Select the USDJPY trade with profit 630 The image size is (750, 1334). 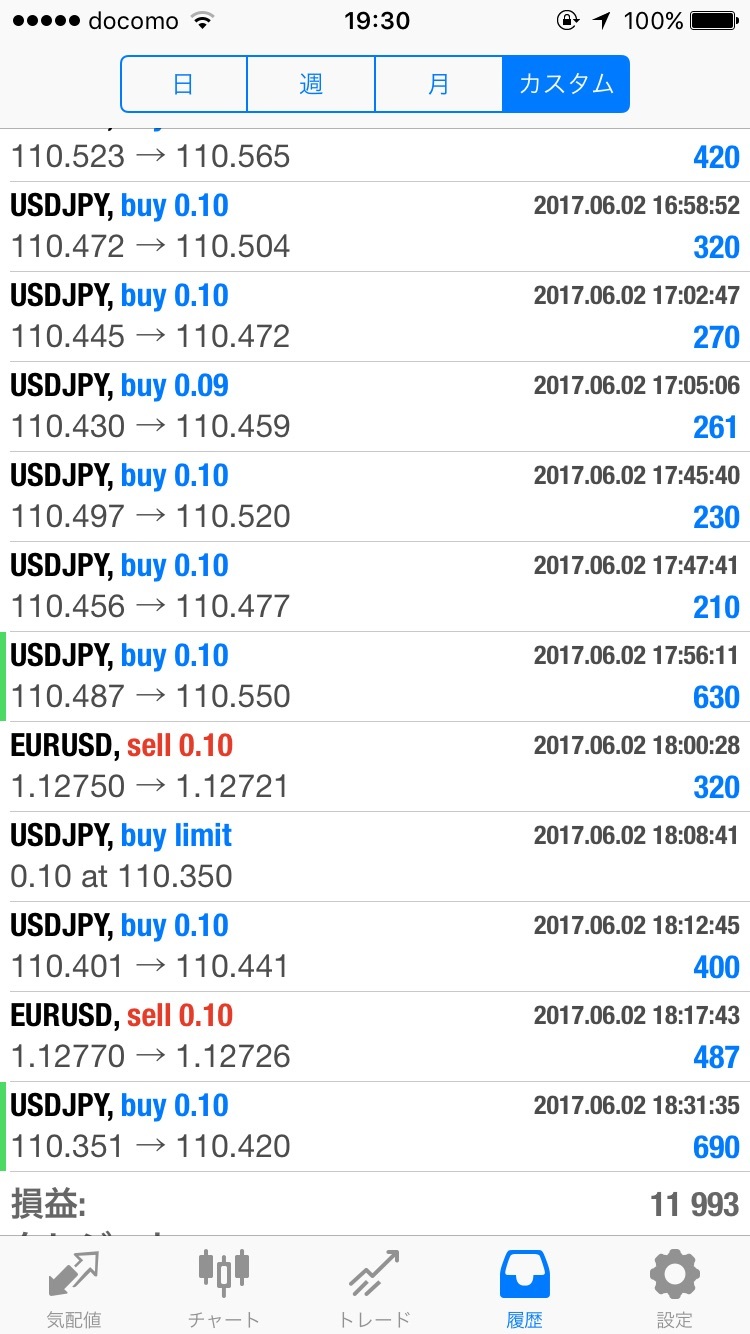click(375, 677)
